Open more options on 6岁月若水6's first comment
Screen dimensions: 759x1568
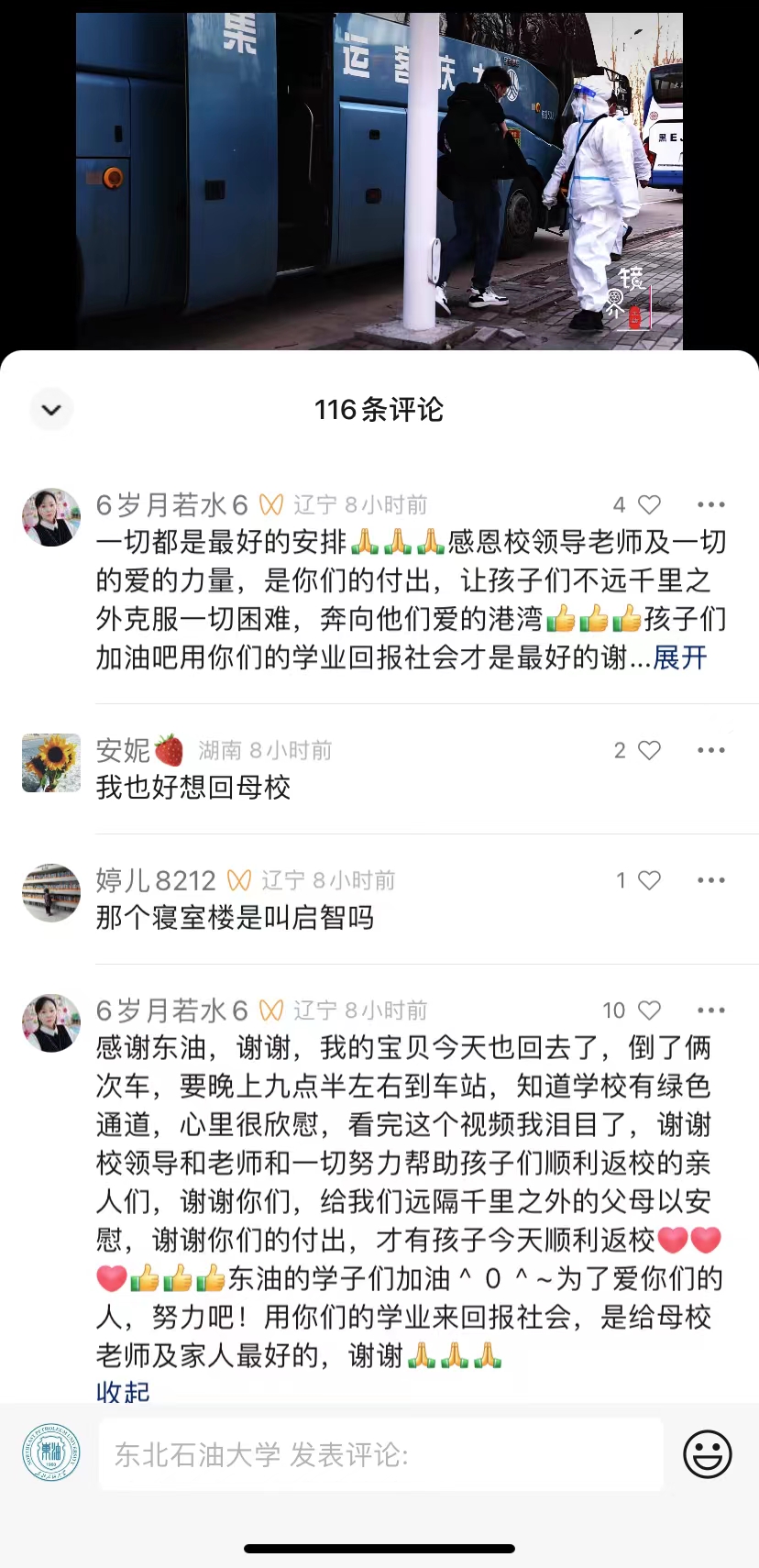coord(710,504)
